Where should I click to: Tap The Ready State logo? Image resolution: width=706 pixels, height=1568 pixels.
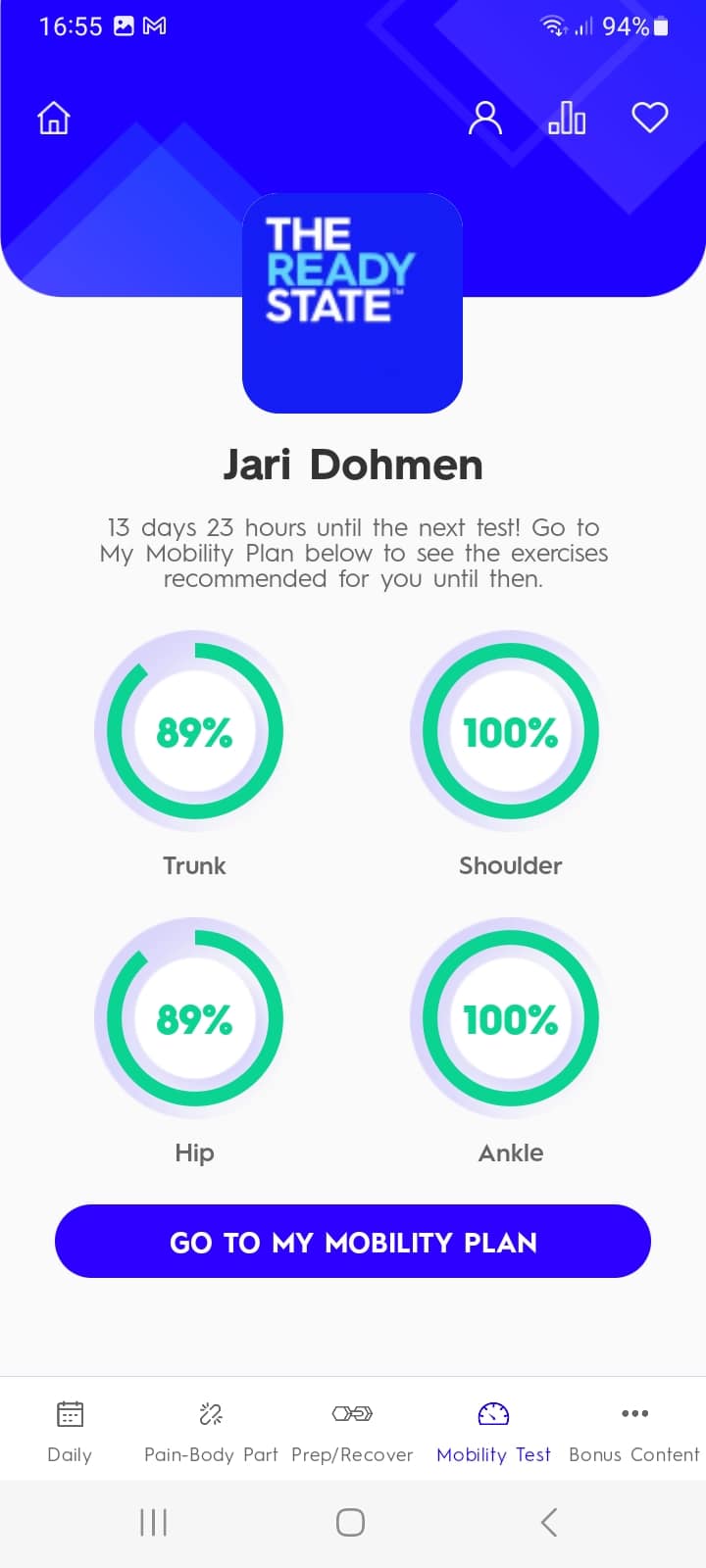tap(352, 301)
